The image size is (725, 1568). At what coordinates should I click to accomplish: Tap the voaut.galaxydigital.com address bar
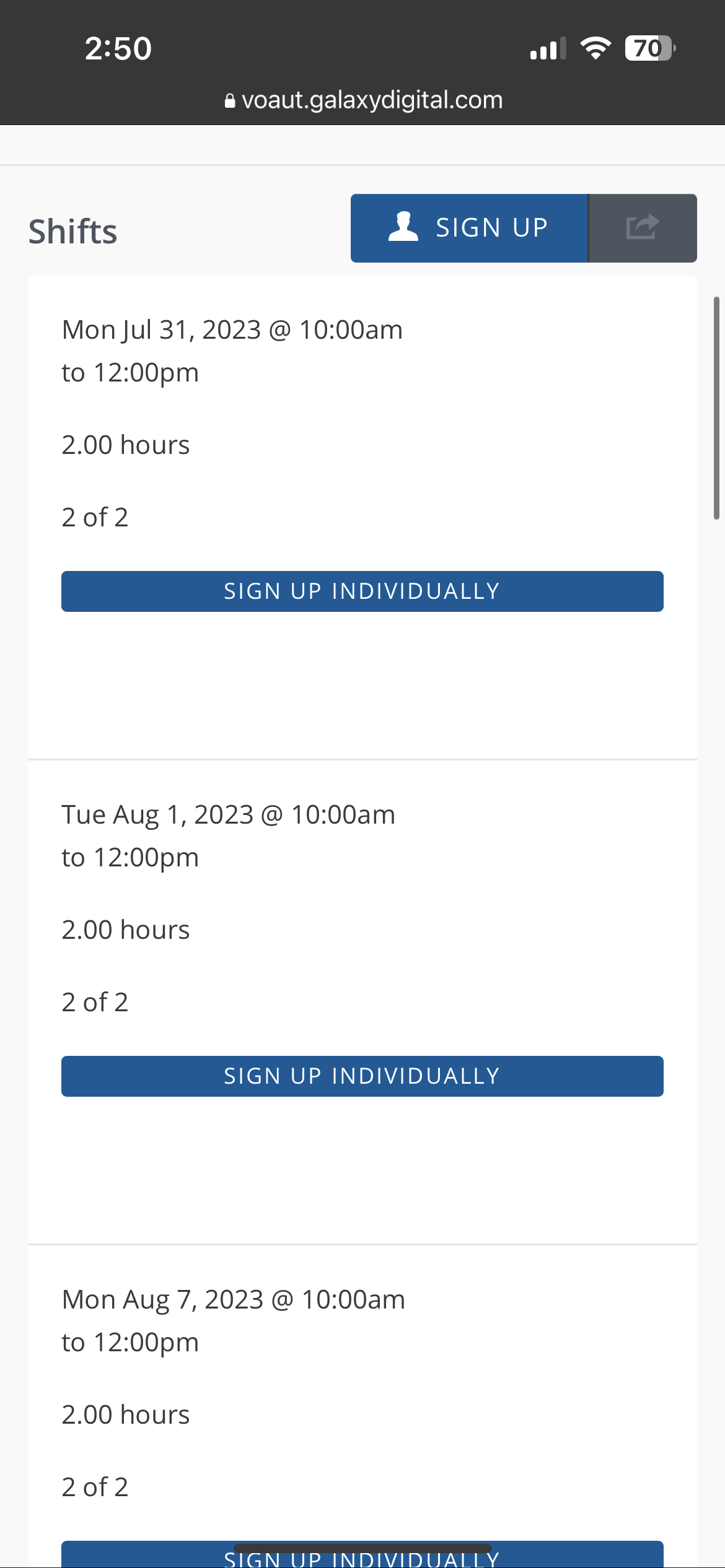coord(363,100)
